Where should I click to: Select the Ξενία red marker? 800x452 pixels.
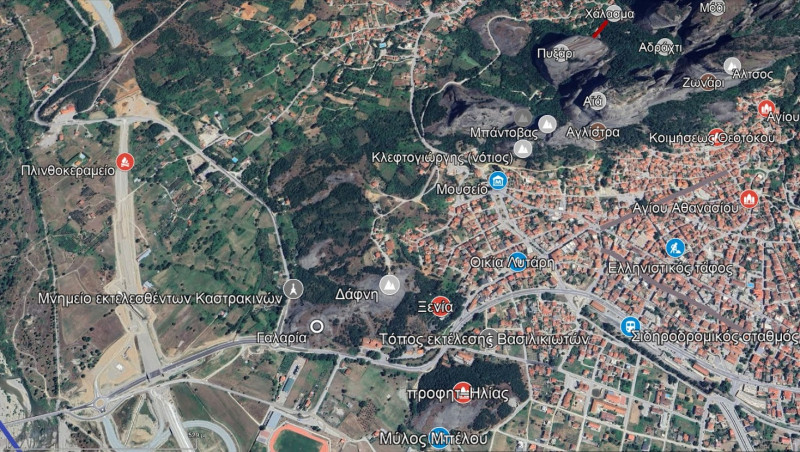pyautogui.click(x=440, y=304)
